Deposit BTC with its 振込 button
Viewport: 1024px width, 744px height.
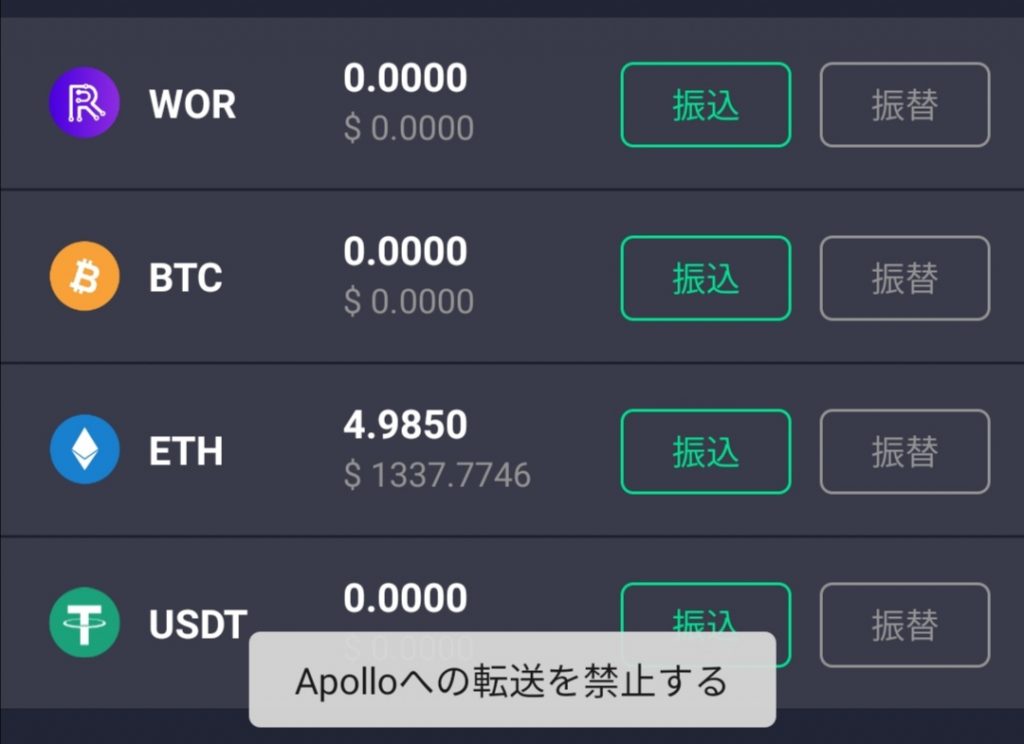705,278
